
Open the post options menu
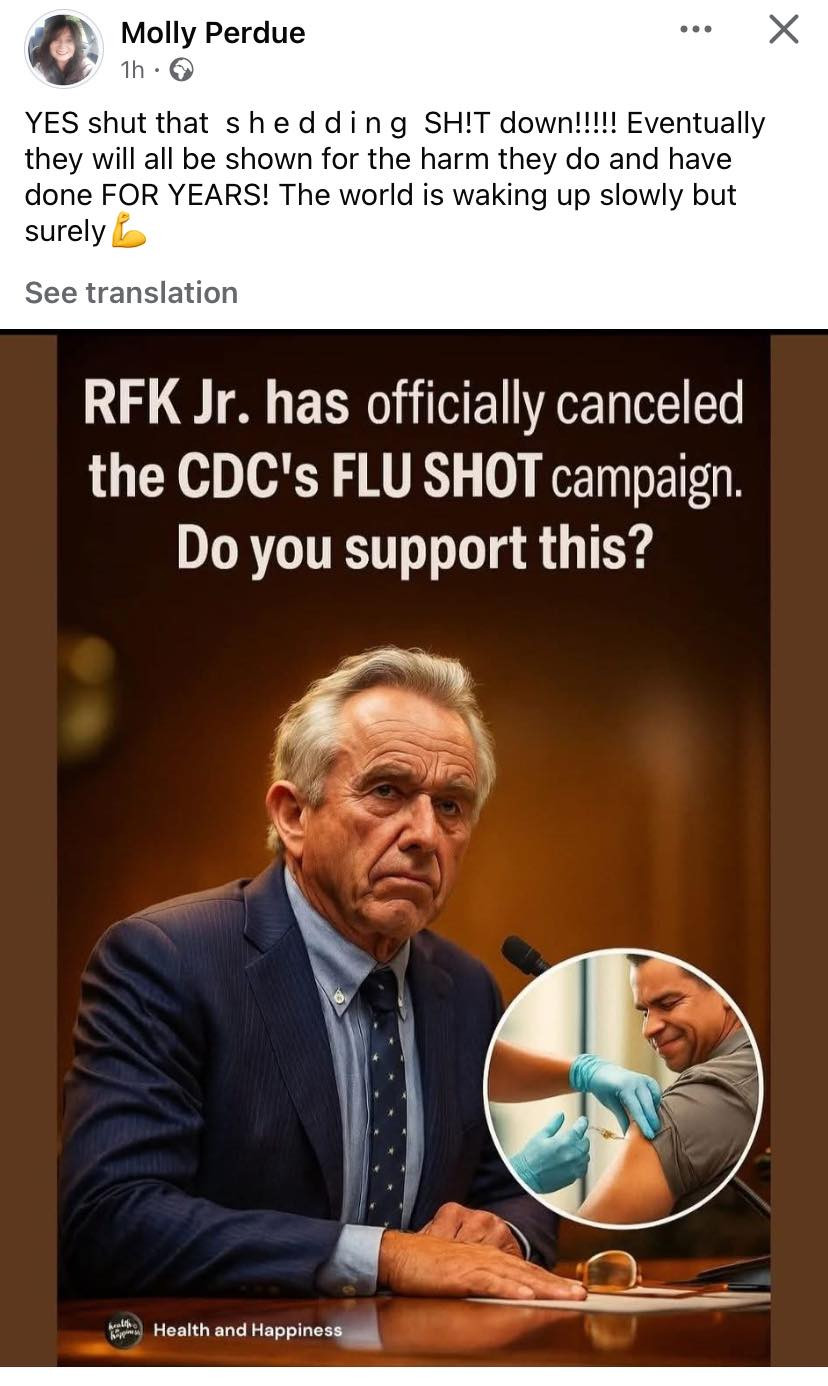click(695, 30)
